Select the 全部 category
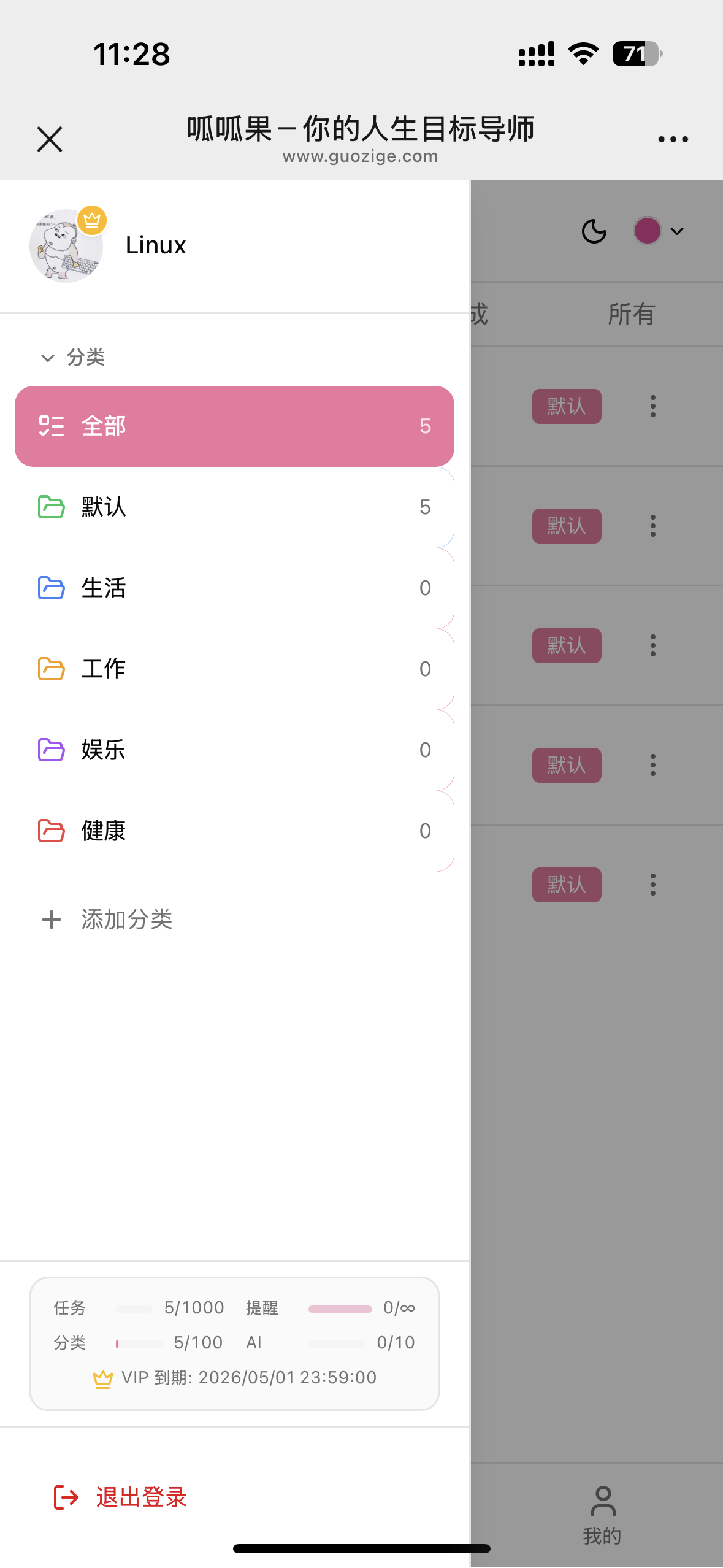Image resolution: width=723 pixels, height=1568 pixels. [234, 426]
